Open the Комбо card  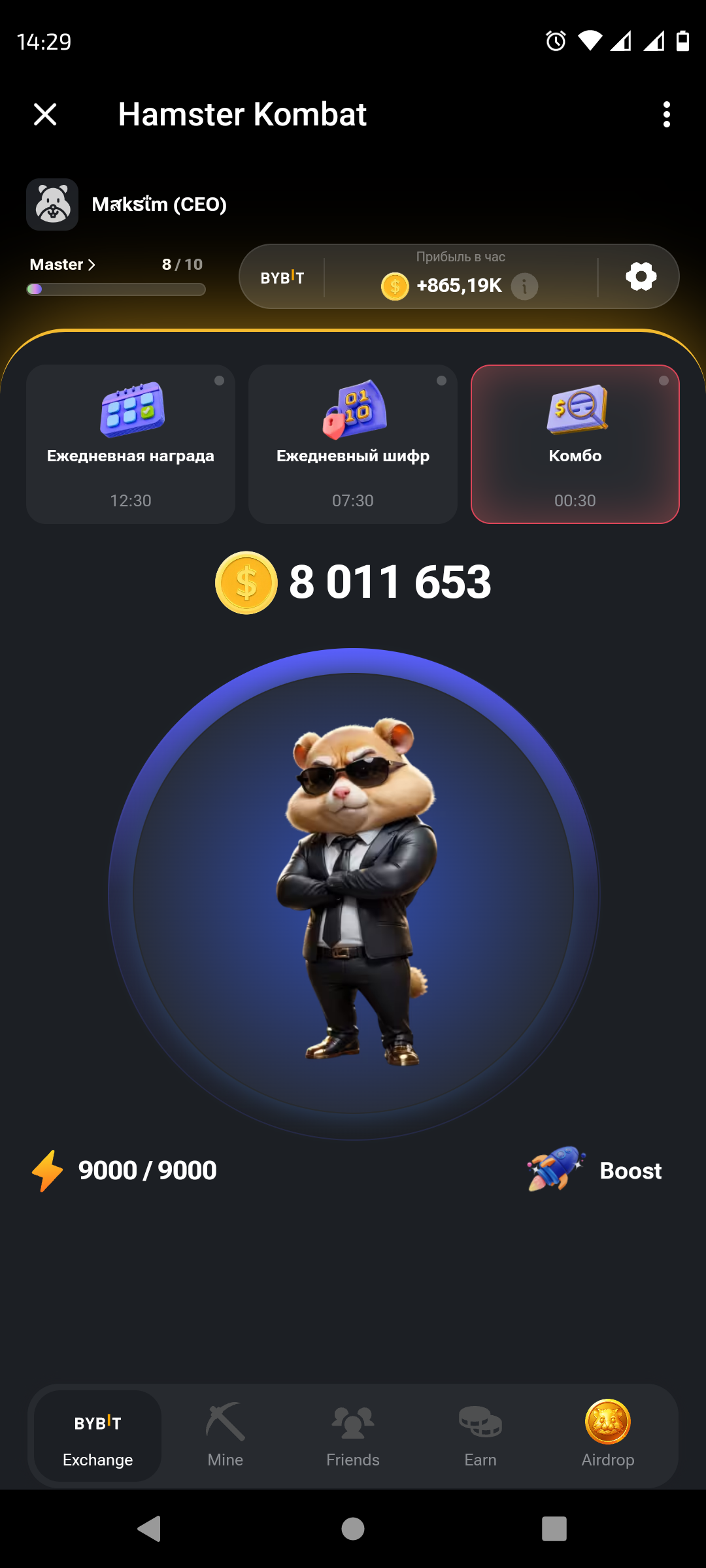575,444
